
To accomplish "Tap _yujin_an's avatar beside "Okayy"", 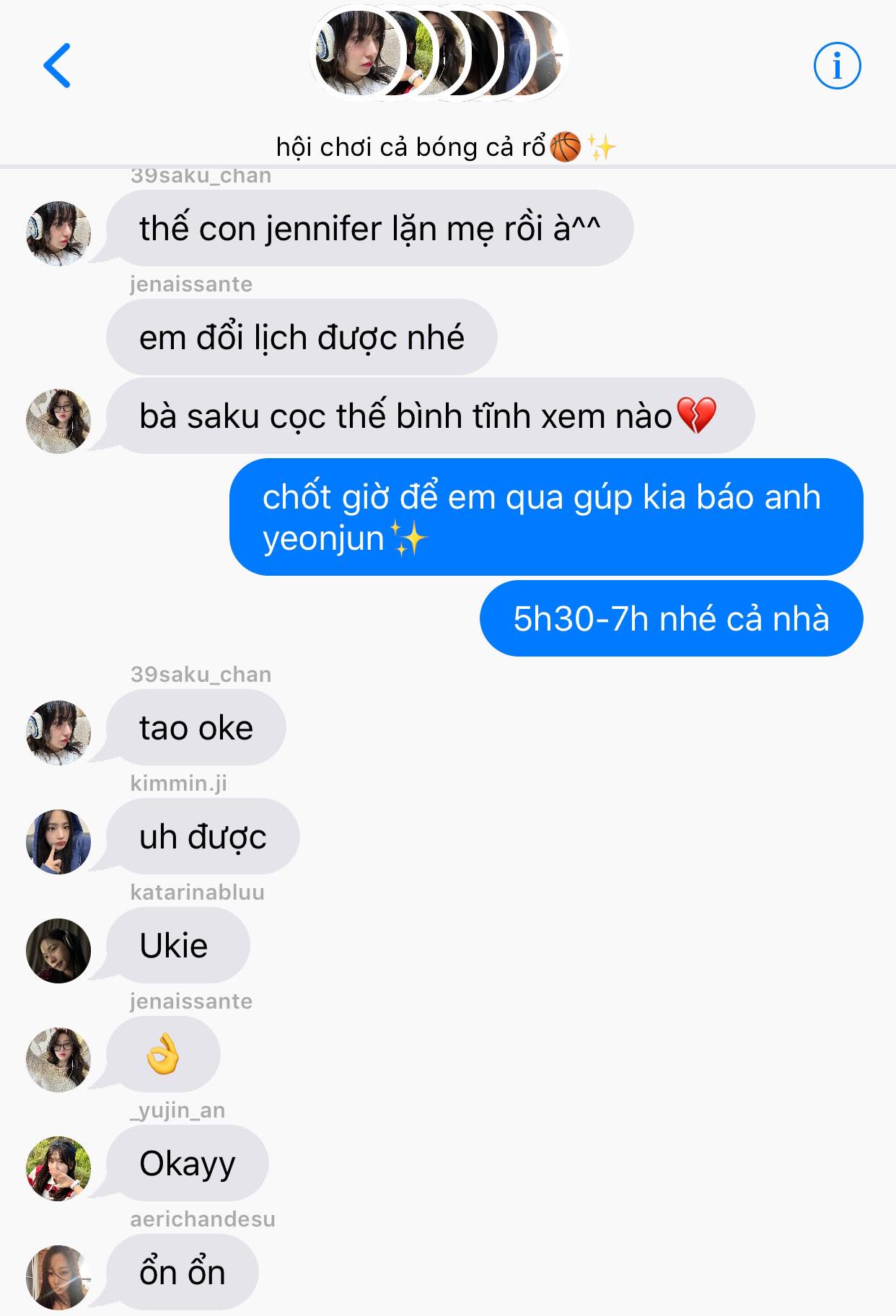I will click(58, 1168).
